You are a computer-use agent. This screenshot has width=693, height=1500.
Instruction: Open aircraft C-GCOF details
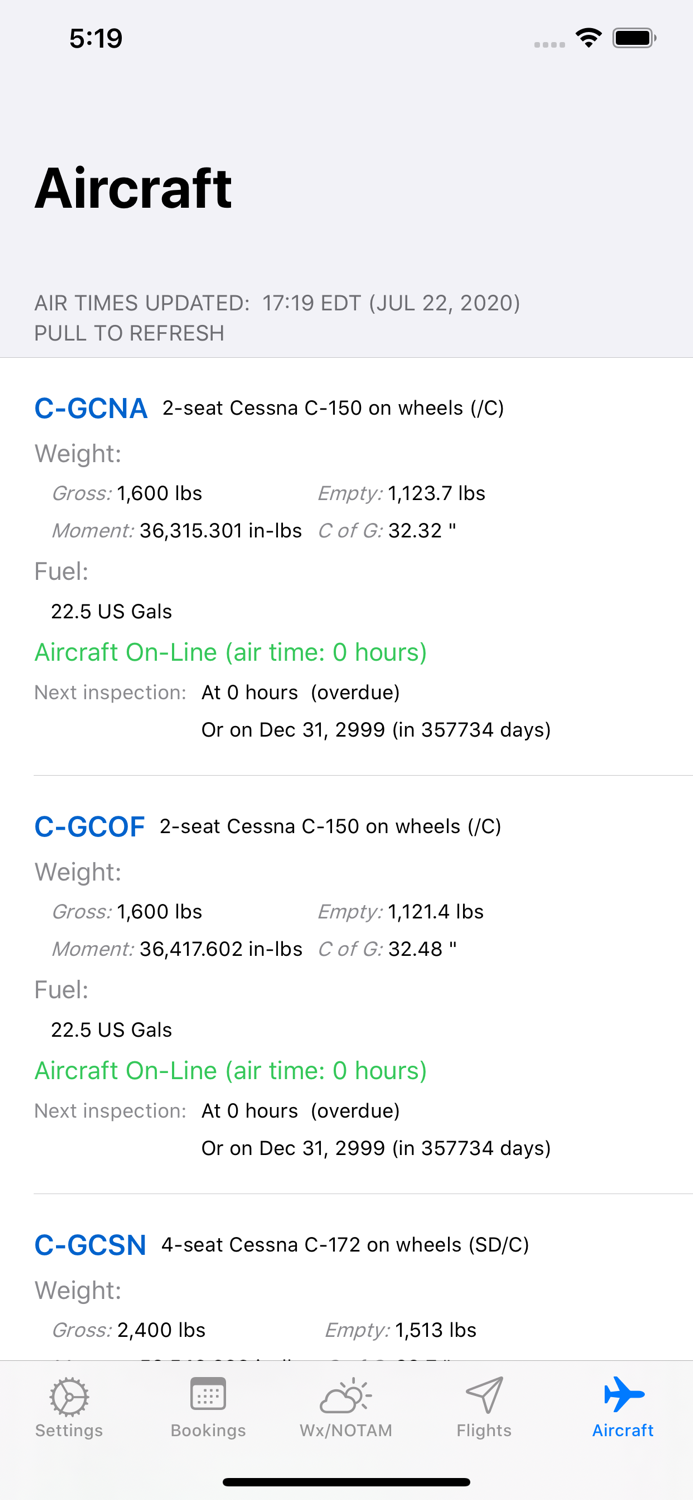coord(346,985)
